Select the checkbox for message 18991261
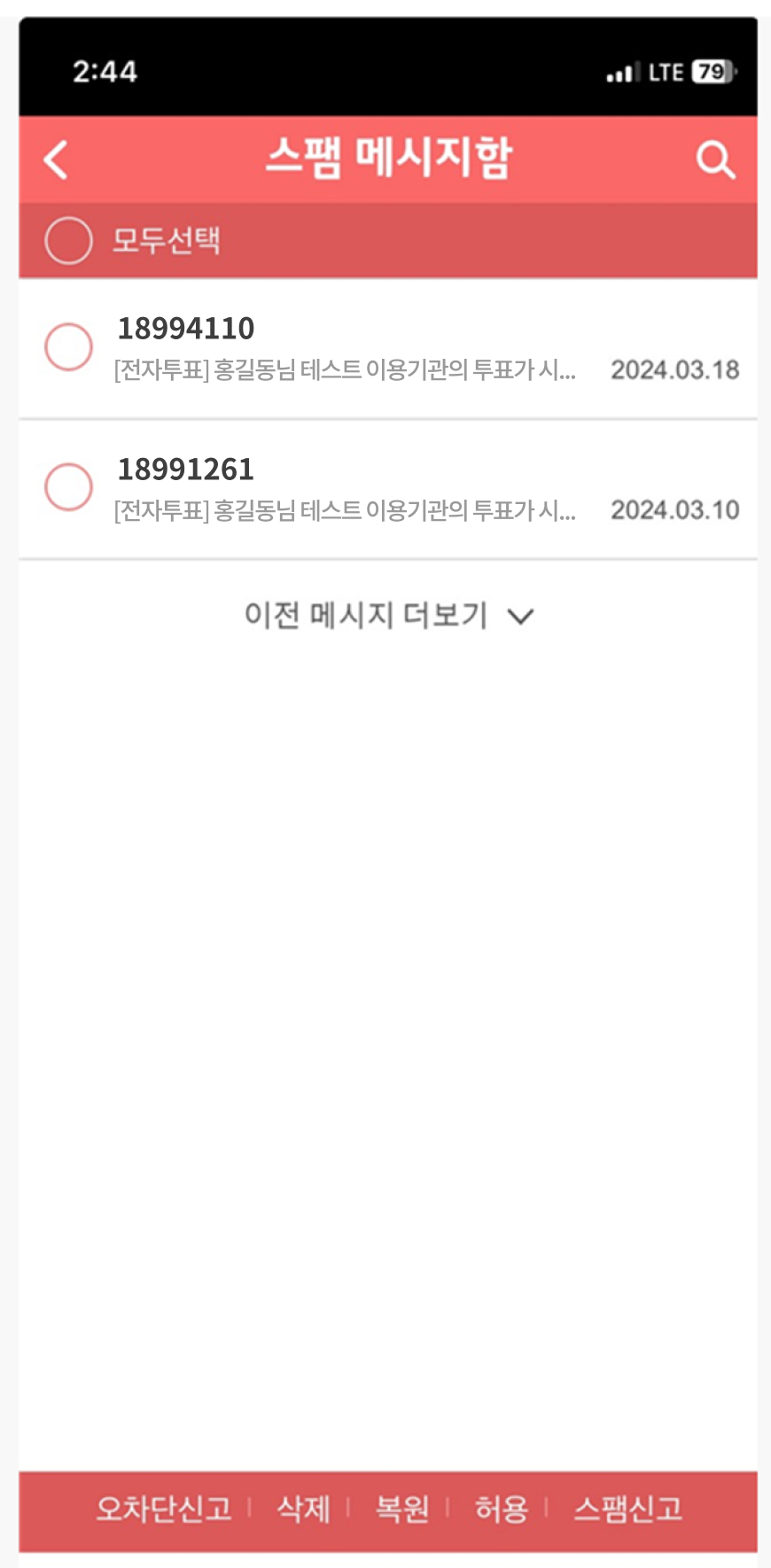 (x=68, y=486)
